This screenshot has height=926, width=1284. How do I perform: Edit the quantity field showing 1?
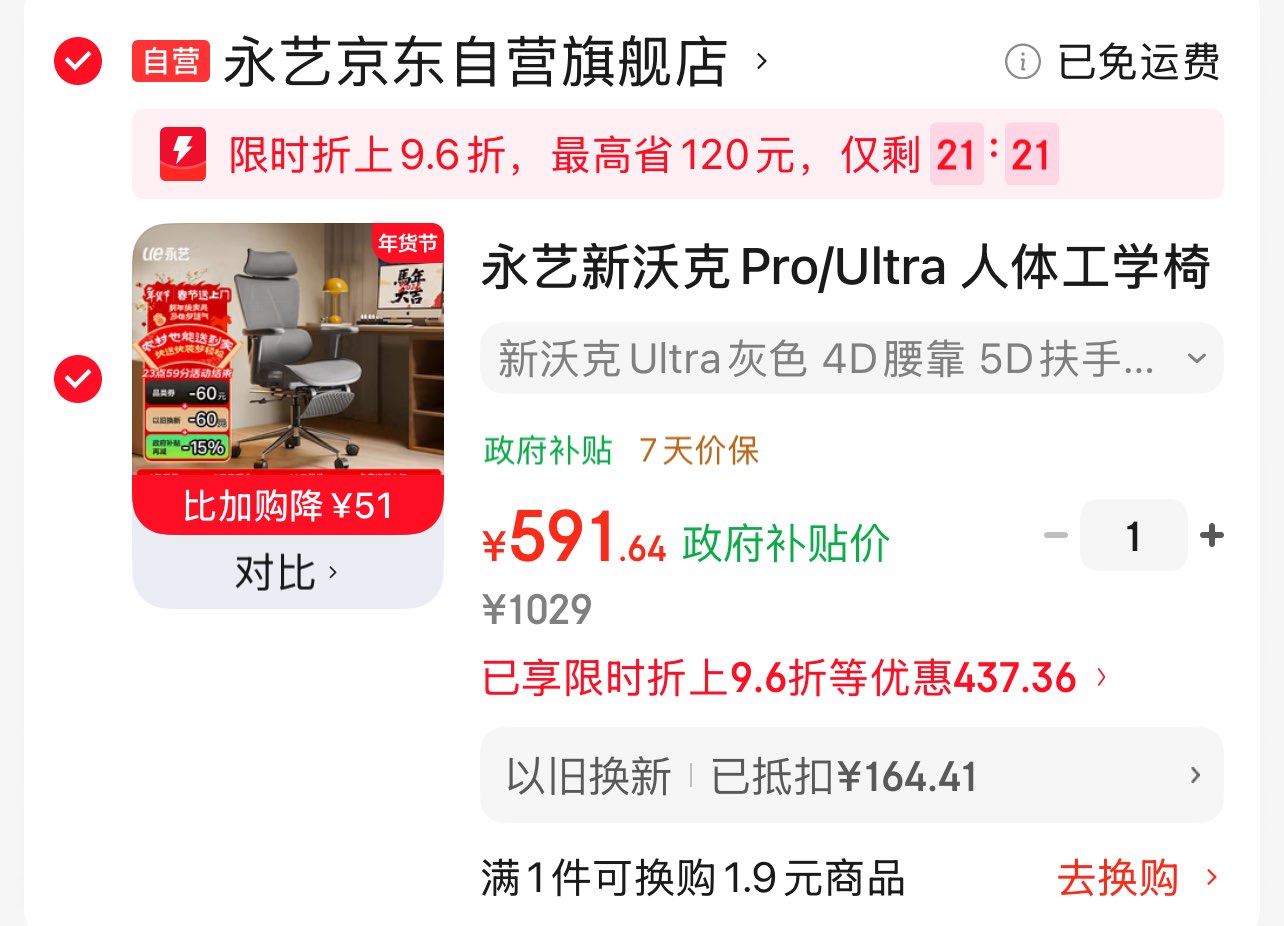1133,536
